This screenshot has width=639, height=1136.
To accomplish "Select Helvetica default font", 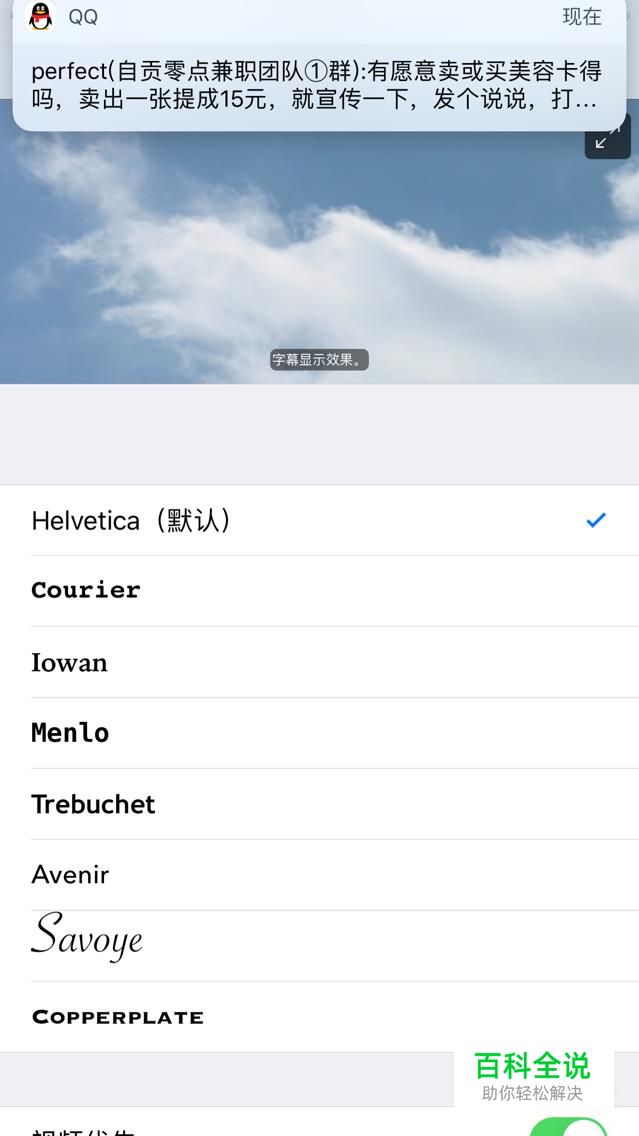I will (x=320, y=521).
